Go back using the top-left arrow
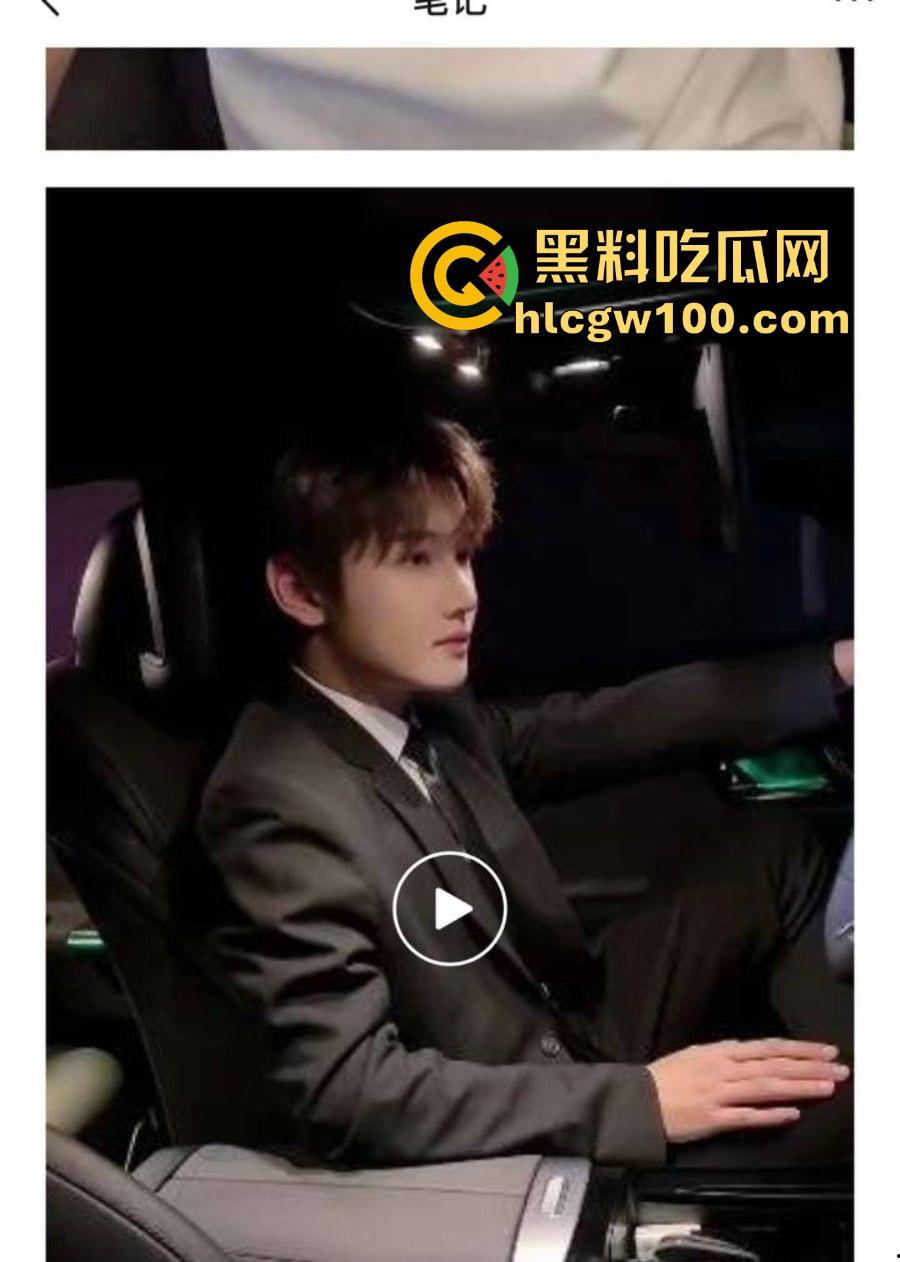Screen dimensions: 900x1262 (x=48, y=5)
